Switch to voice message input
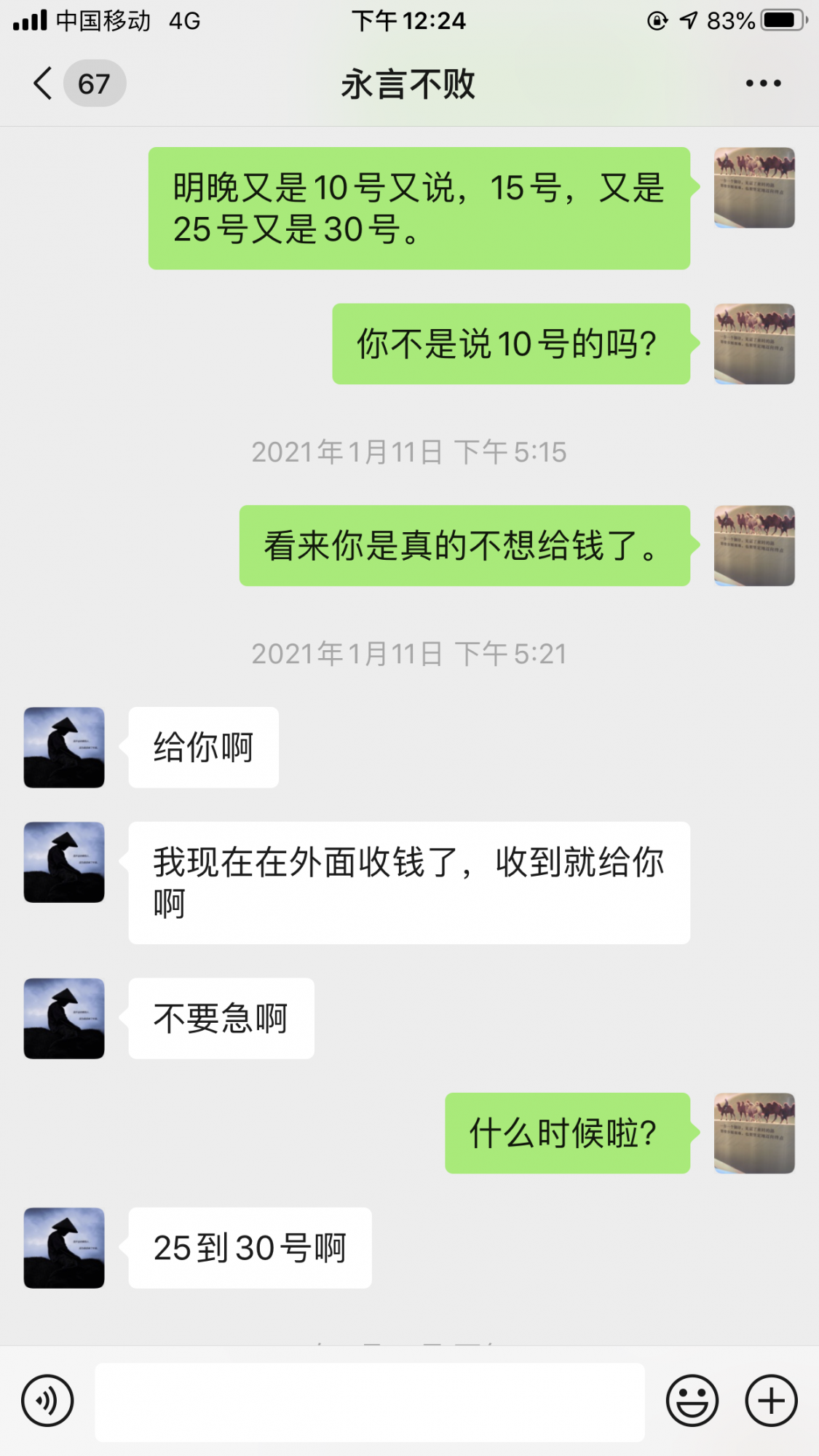The width and height of the screenshot is (819, 1456). pos(47,1401)
